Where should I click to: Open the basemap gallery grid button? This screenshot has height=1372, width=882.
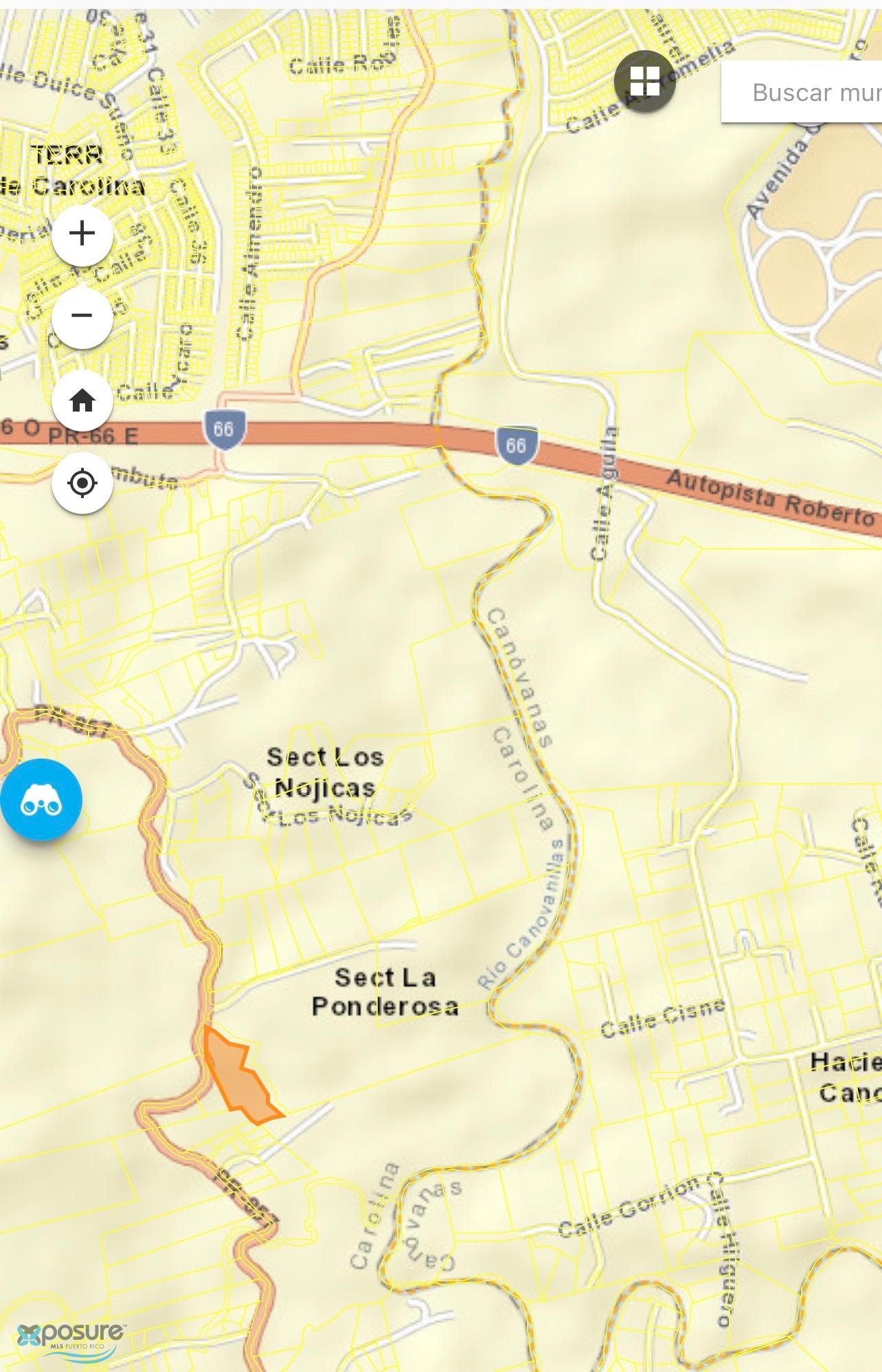644,81
